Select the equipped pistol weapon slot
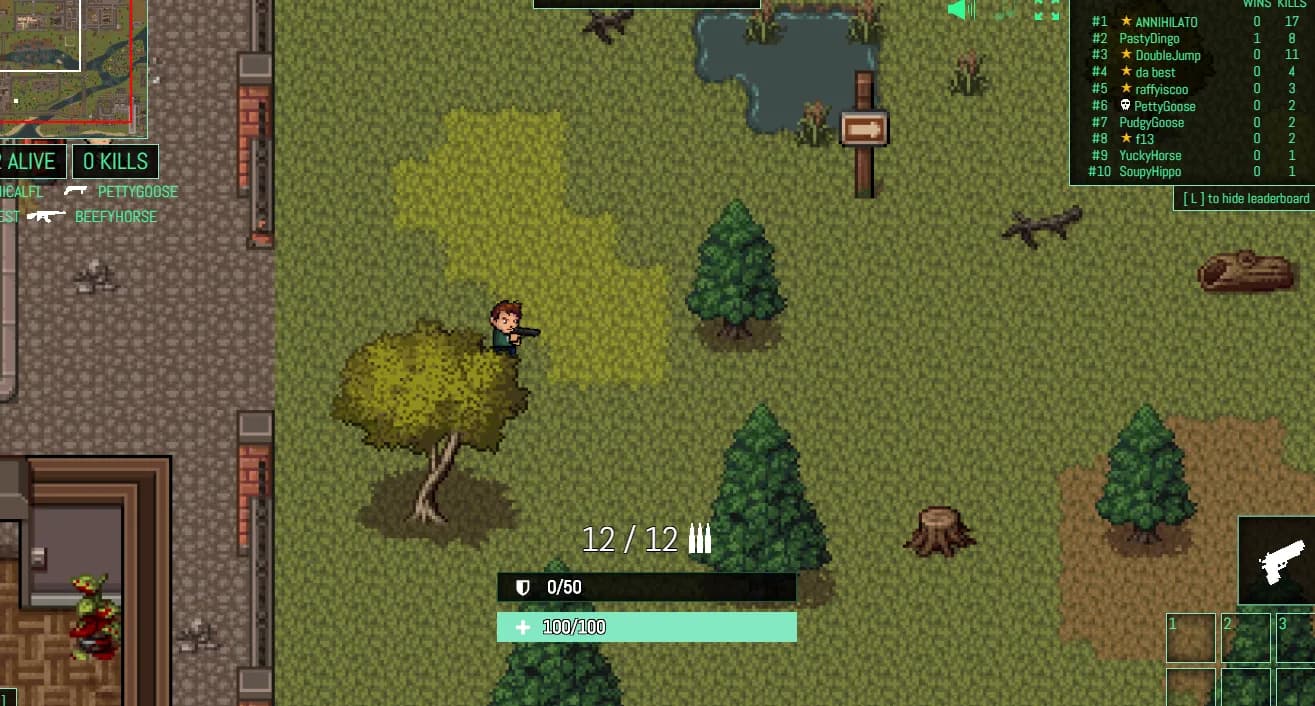The image size is (1315, 706). pos(1277,560)
